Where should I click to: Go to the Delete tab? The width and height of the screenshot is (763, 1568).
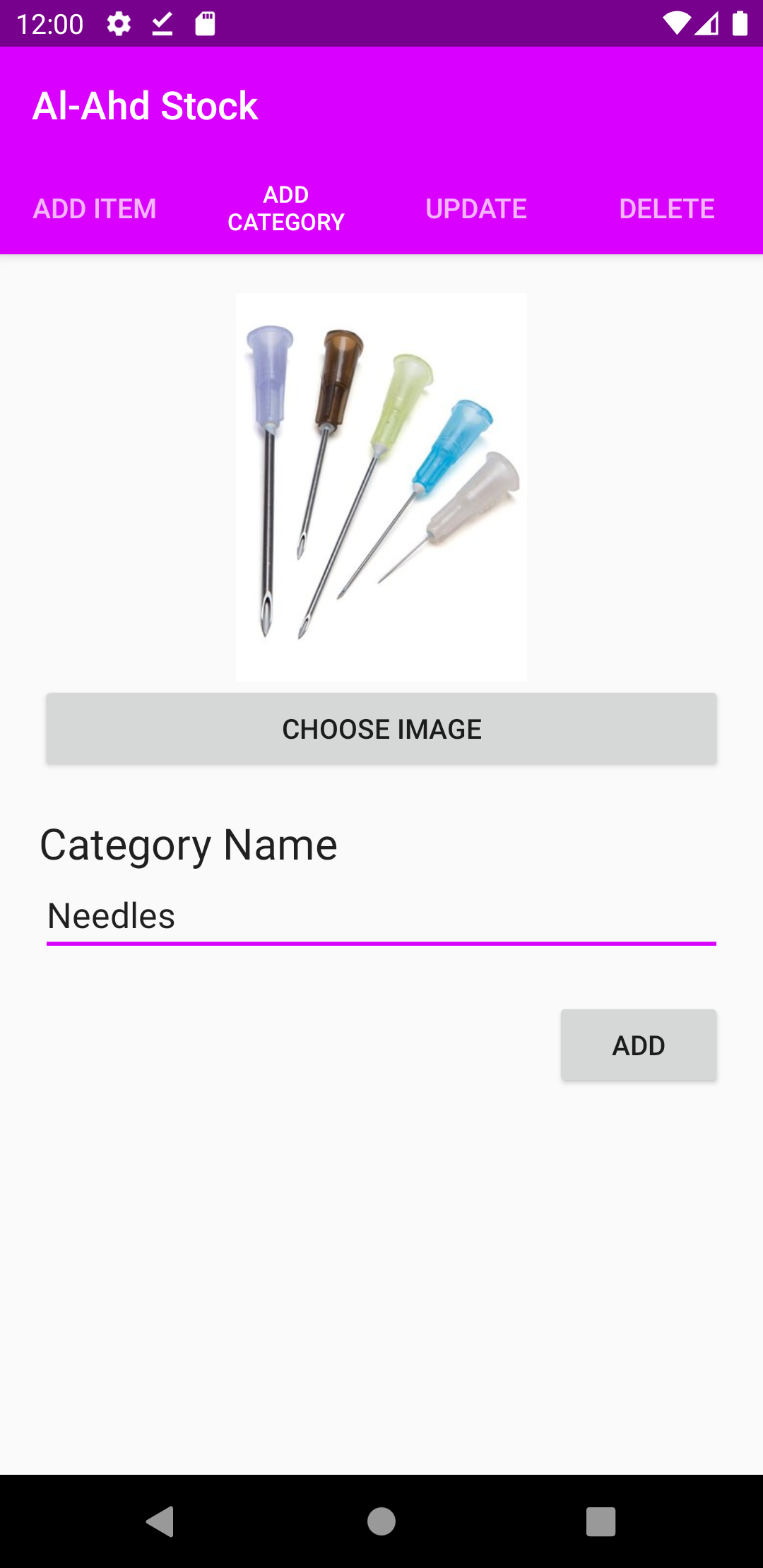667,209
